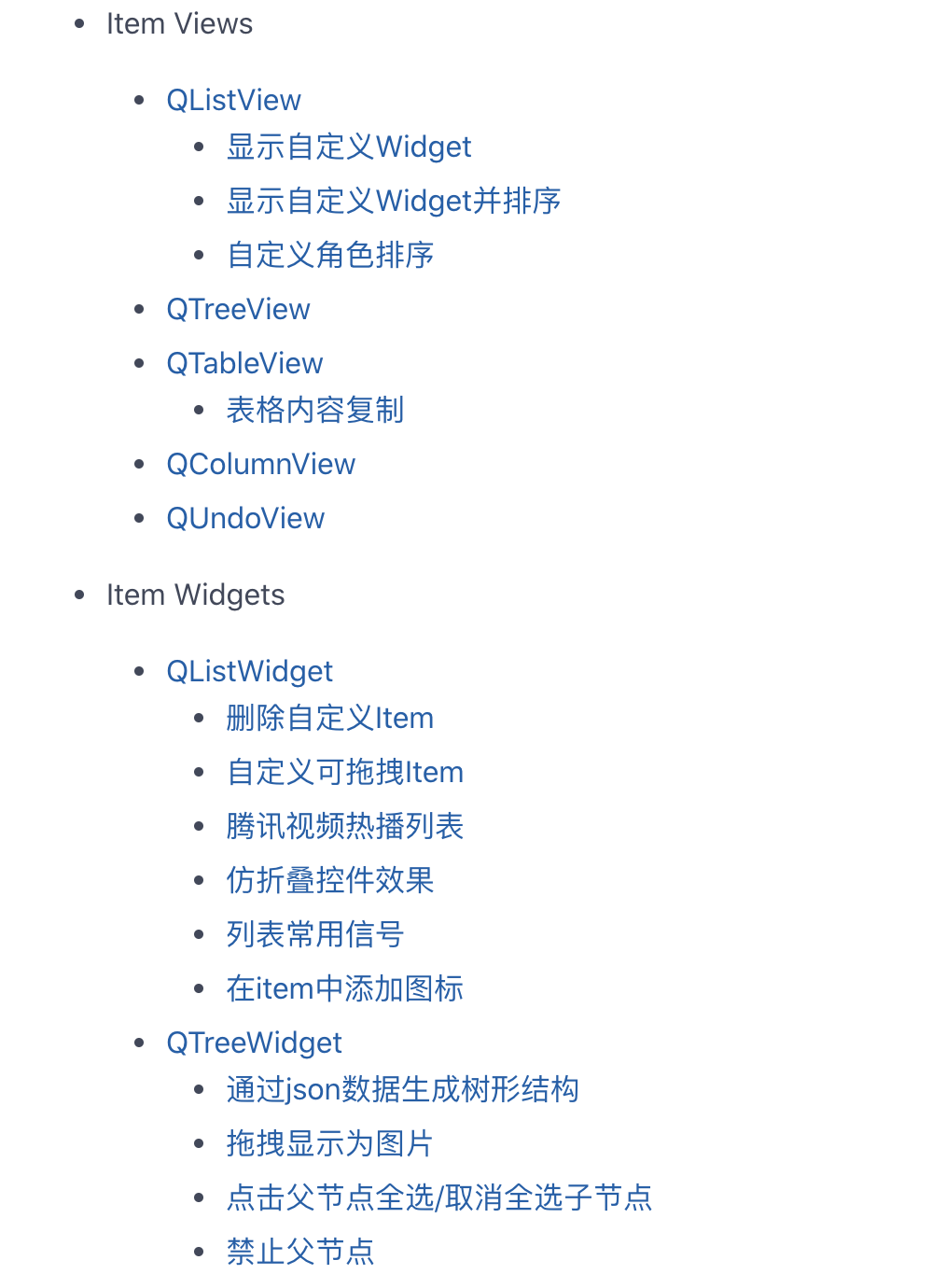Go to the QTreeView link
The height and width of the screenshot is (1288, 946).
tap(238, 309)
